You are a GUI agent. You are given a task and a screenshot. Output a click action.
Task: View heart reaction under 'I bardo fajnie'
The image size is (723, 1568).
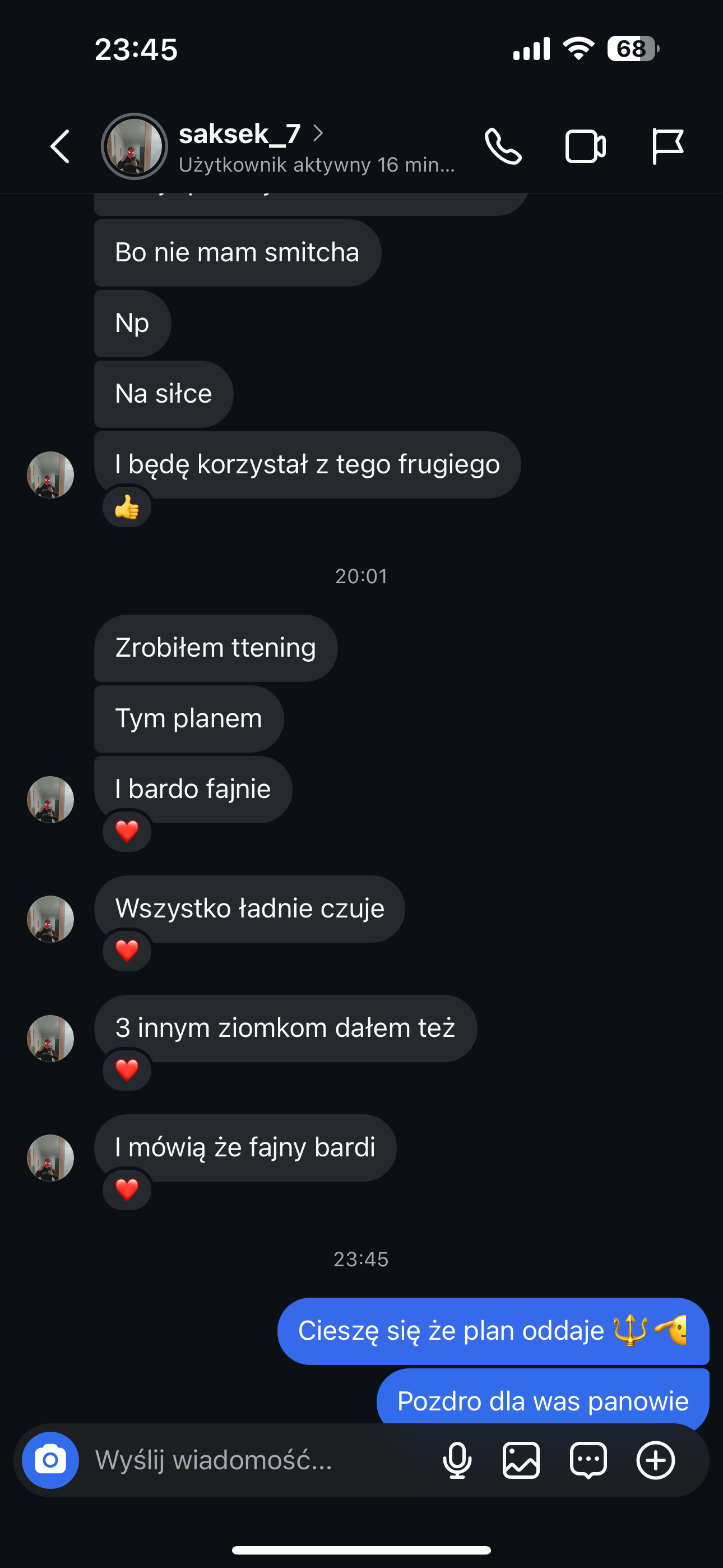(x=127, y=831)
